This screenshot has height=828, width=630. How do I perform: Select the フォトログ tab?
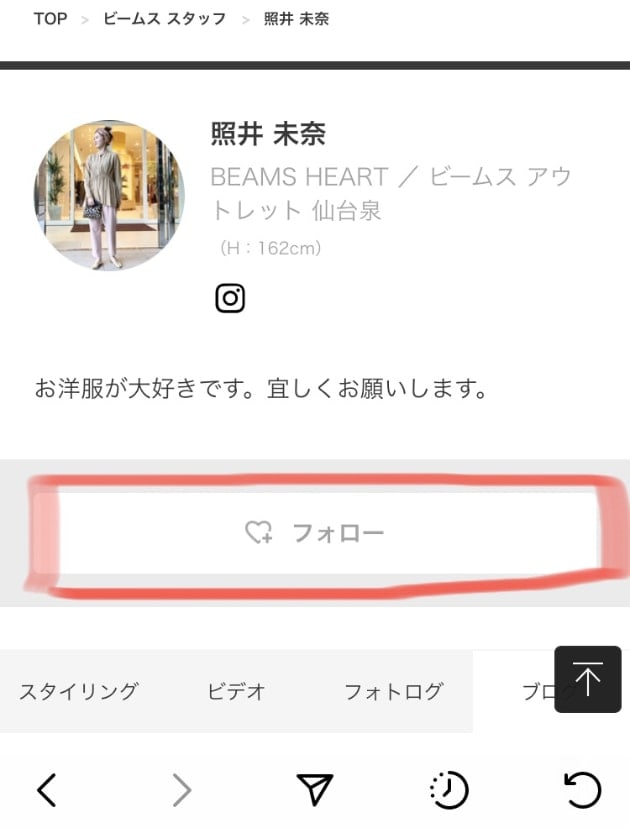(x=393, y=691)
